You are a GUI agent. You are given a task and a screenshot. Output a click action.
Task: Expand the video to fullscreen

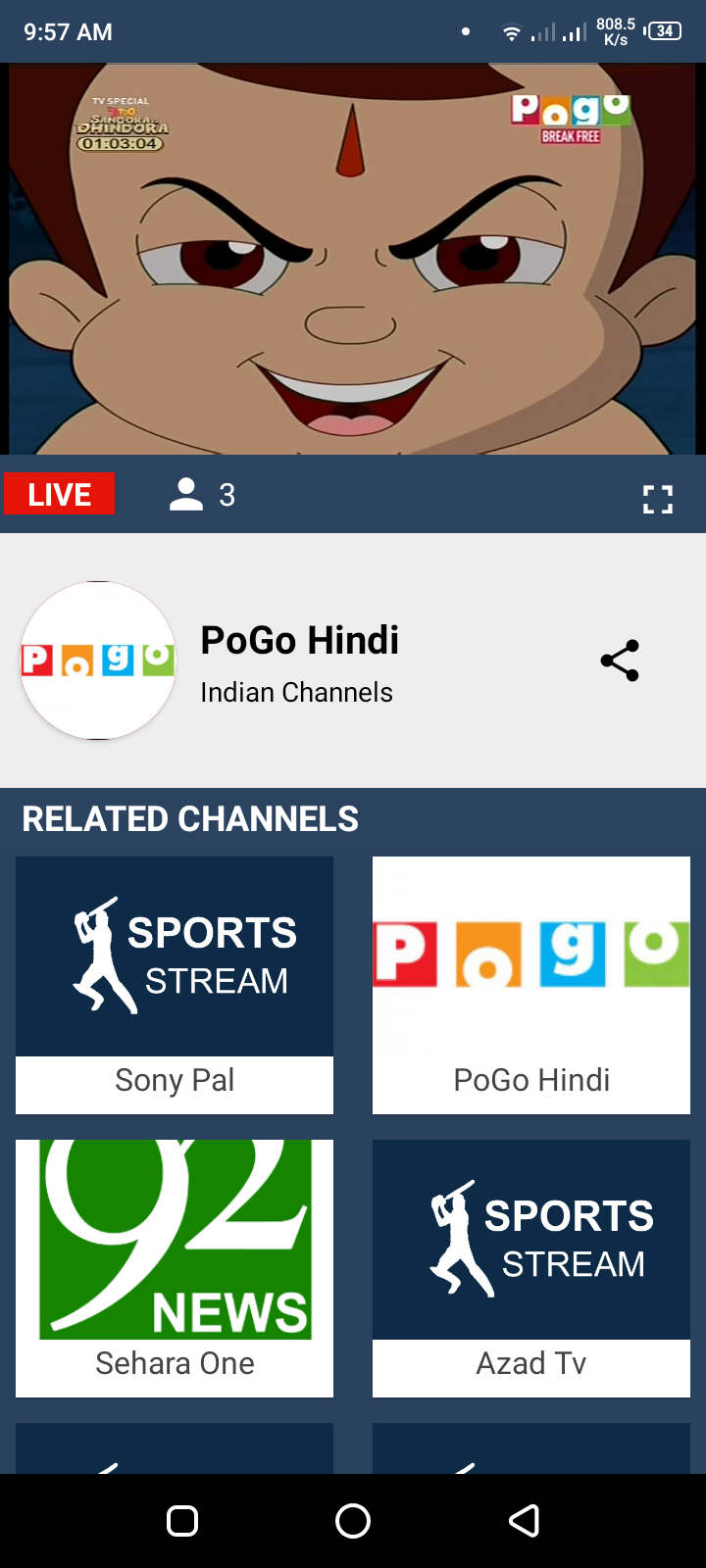[657, 499]
